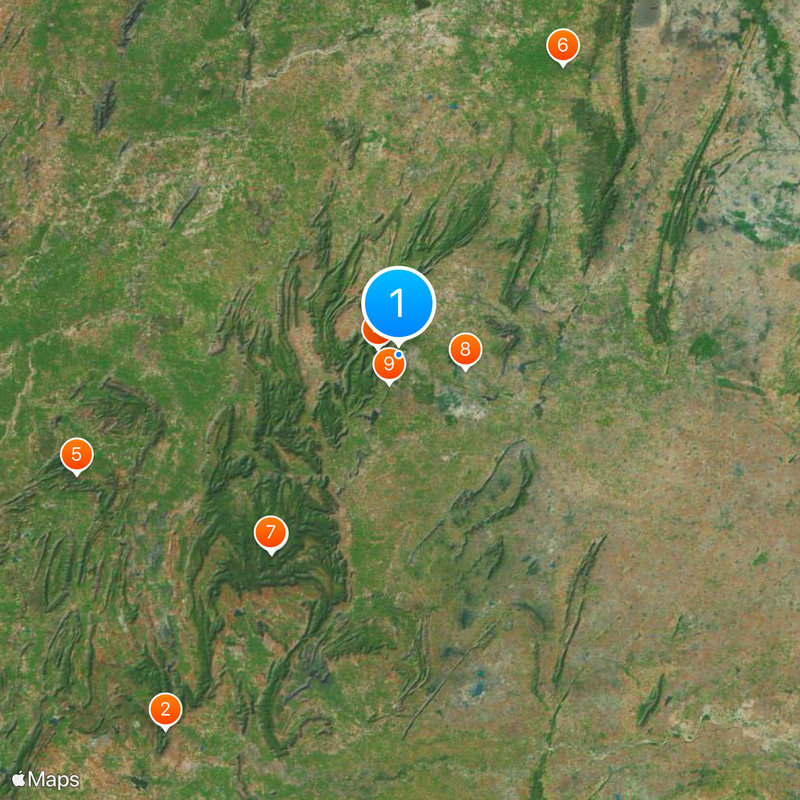This screenshot has width=800, height=800.
Task: Select the blue map pin numbered 1
Action: pos(399,301)
